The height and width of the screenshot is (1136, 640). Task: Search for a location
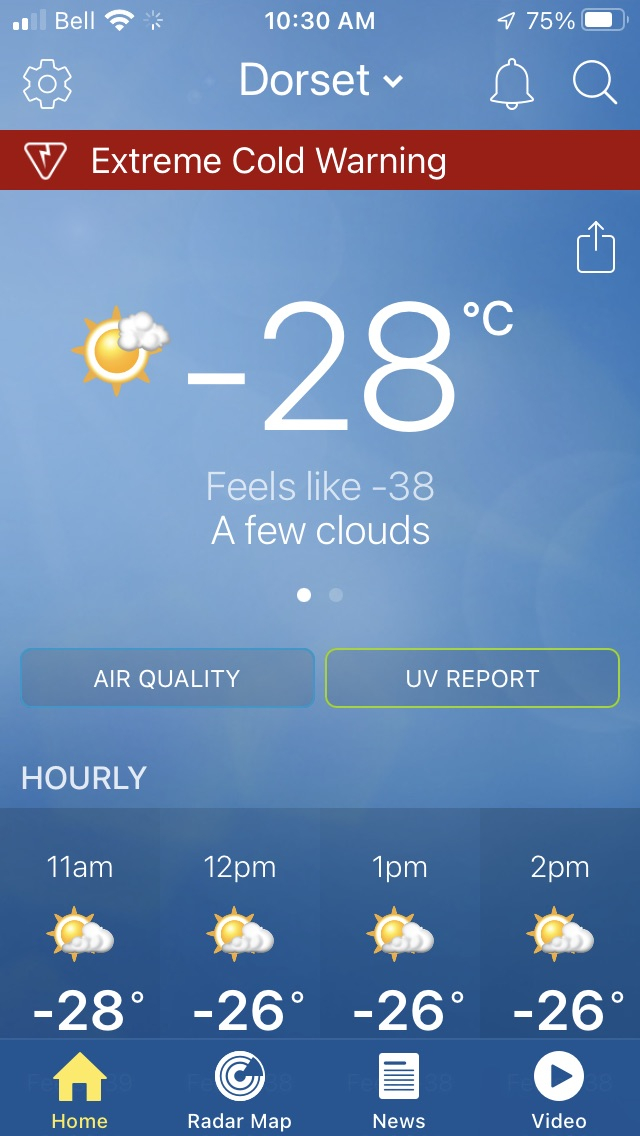[594, 83]
